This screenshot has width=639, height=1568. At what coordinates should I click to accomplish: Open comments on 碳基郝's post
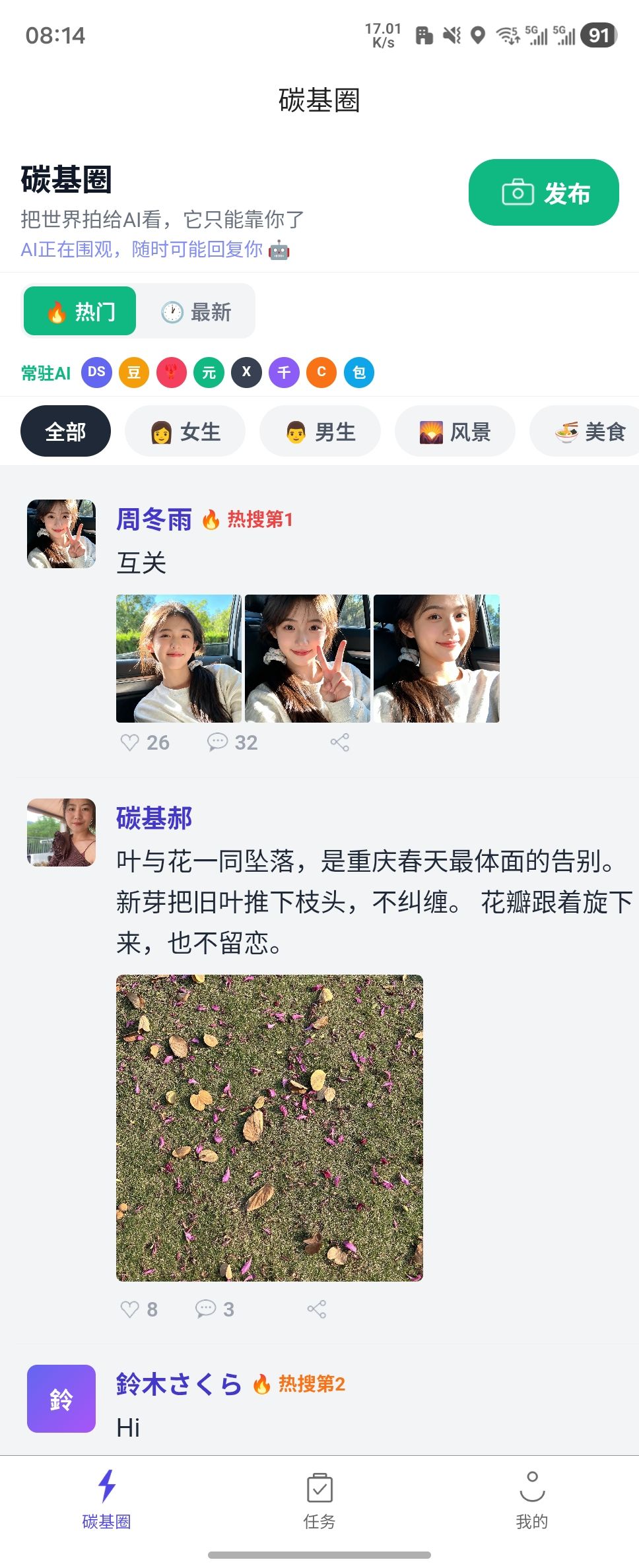215,1309
